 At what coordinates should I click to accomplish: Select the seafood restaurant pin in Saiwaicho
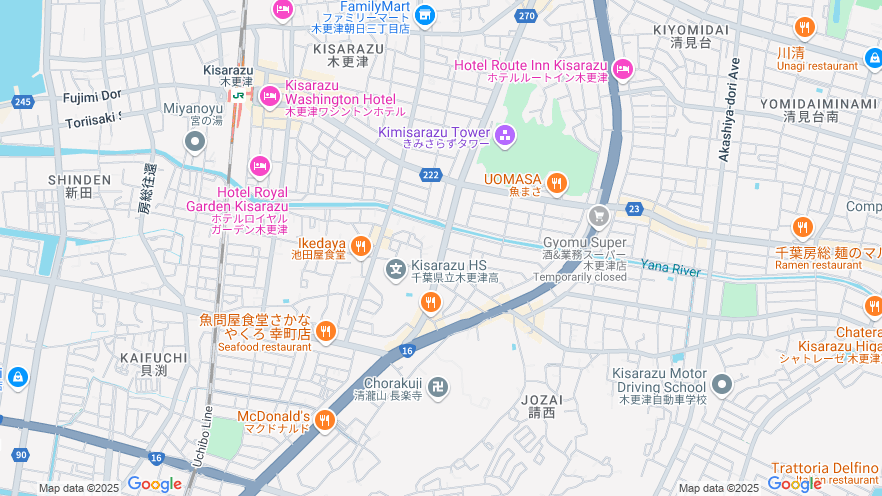(x=325, y=331)
